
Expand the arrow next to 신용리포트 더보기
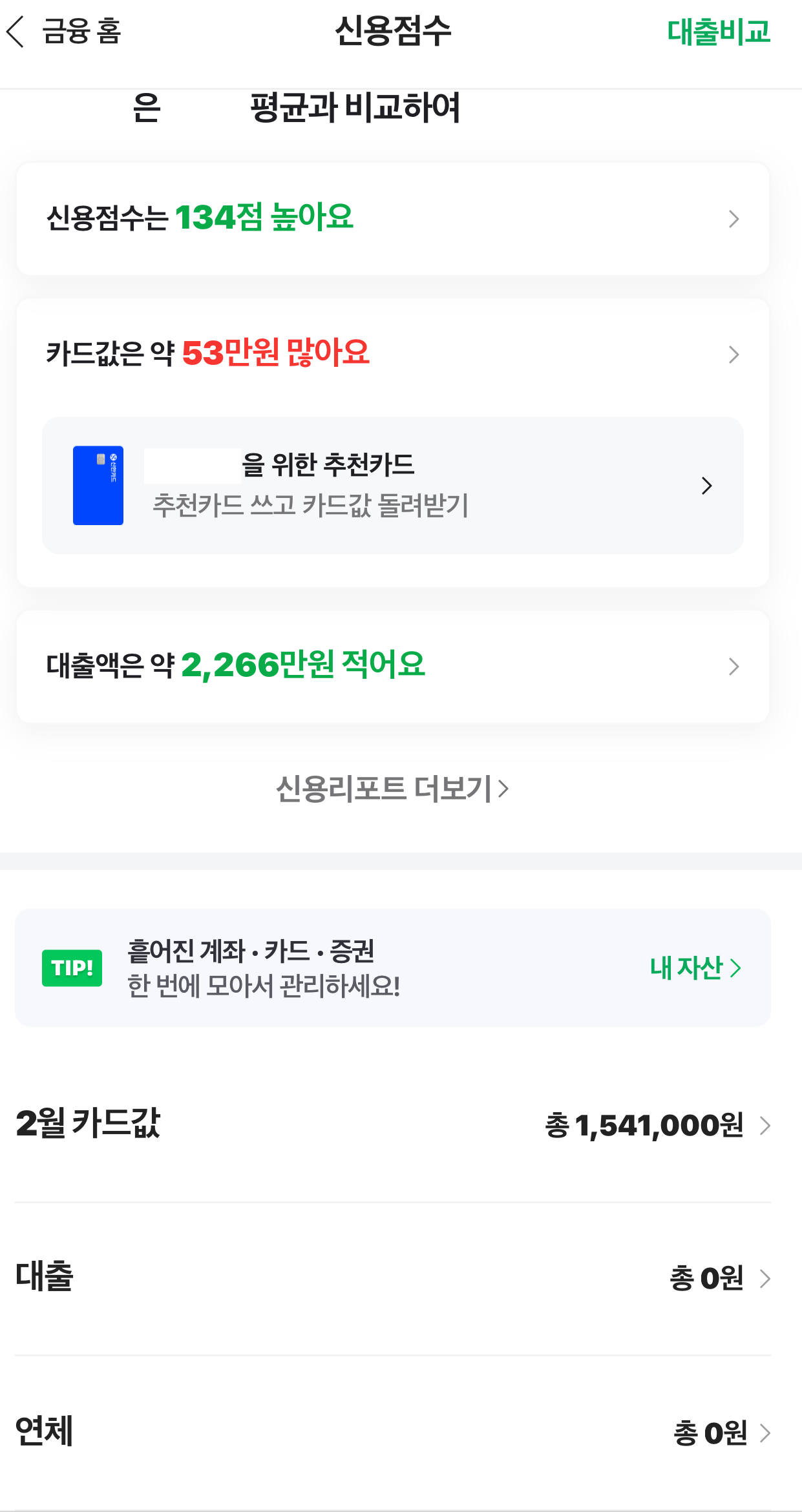[506, 788]
